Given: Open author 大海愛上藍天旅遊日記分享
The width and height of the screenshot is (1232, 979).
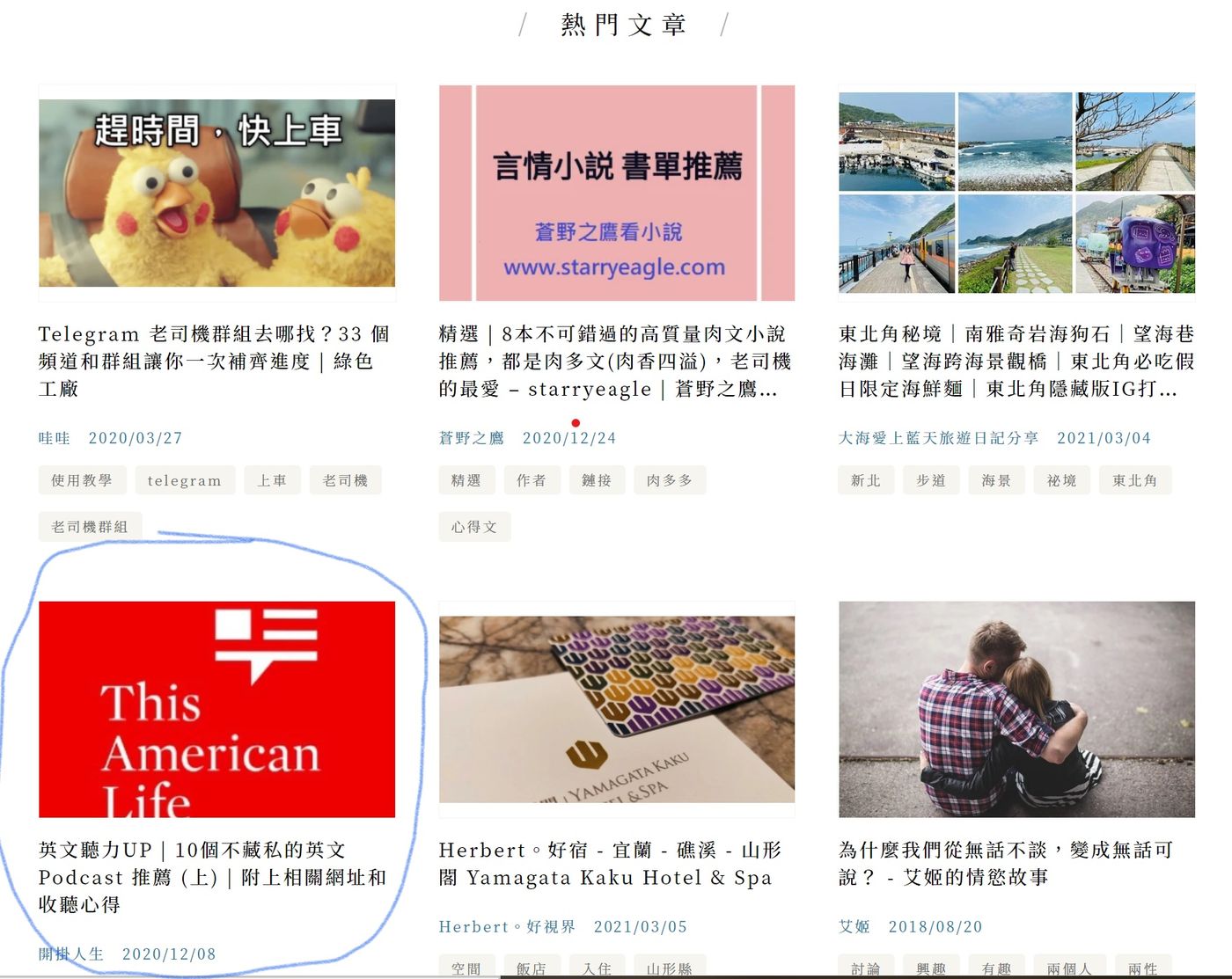Looking at the screenshot, I should tap(938, 438).
